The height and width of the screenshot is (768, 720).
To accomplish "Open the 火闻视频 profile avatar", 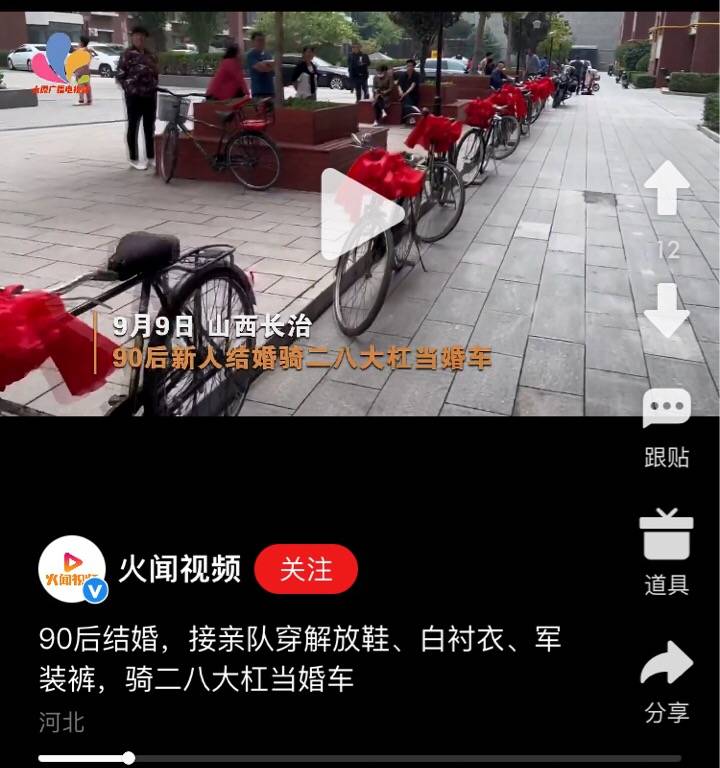I will (72, 569).
